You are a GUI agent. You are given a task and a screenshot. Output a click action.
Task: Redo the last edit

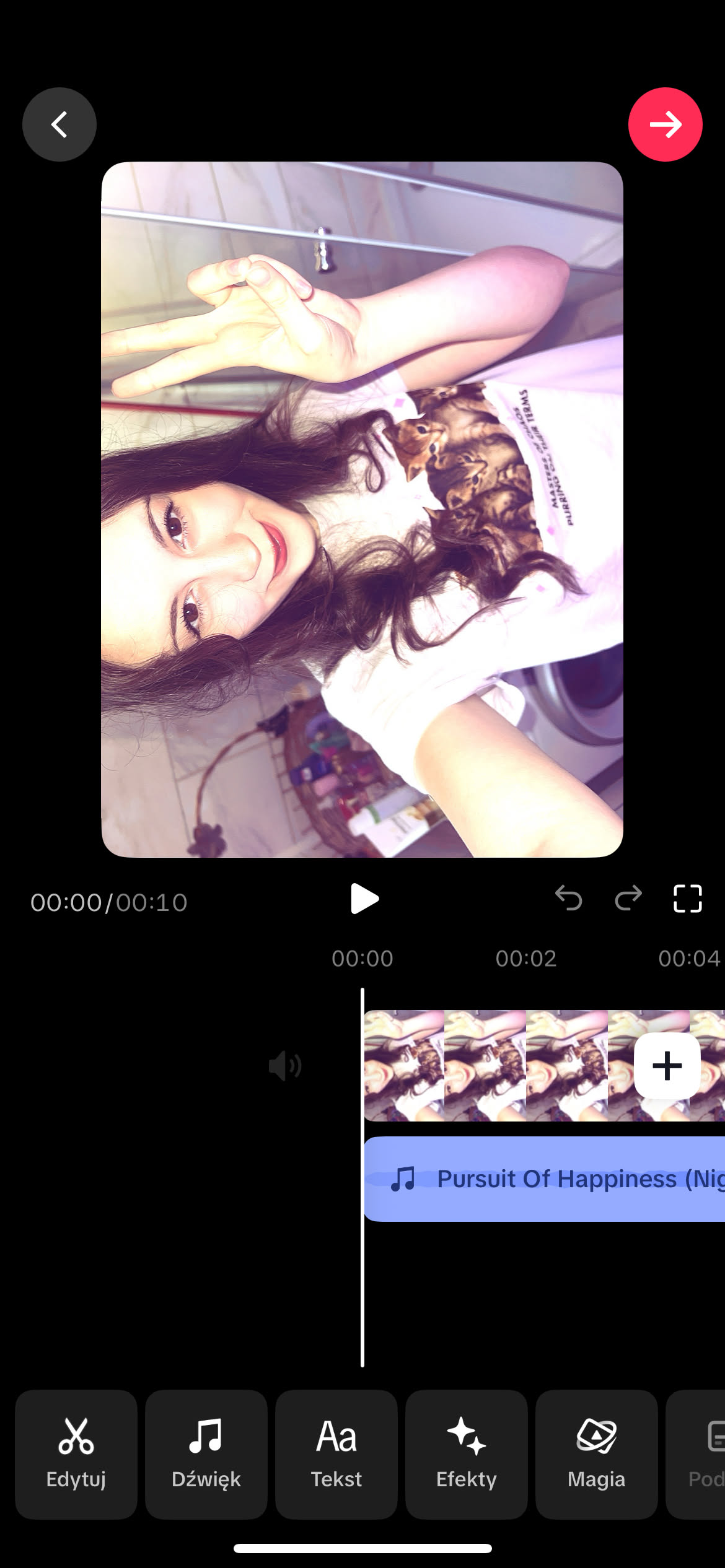(628, 898)
